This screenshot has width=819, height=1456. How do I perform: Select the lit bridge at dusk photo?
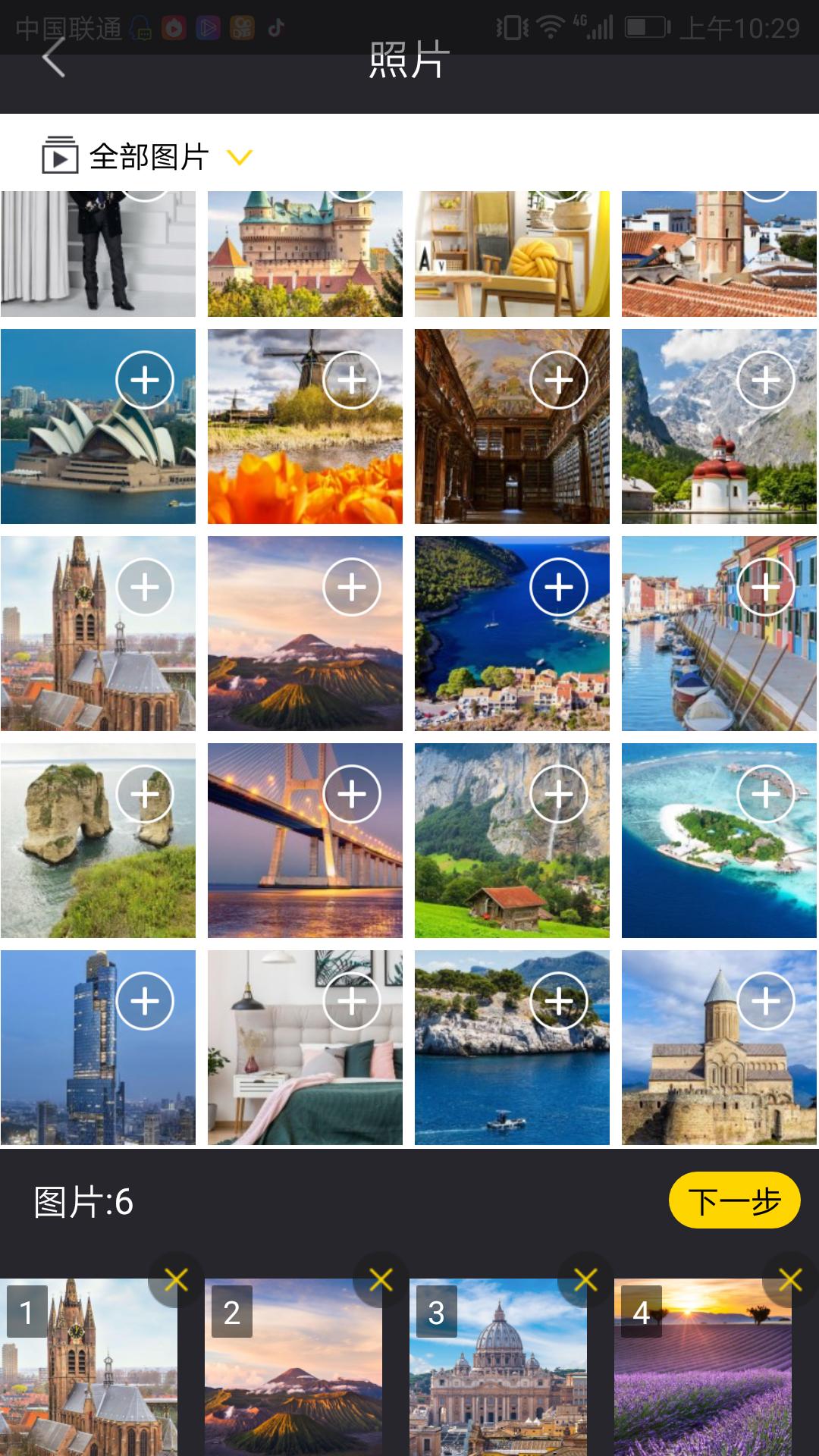pos(352,794)
